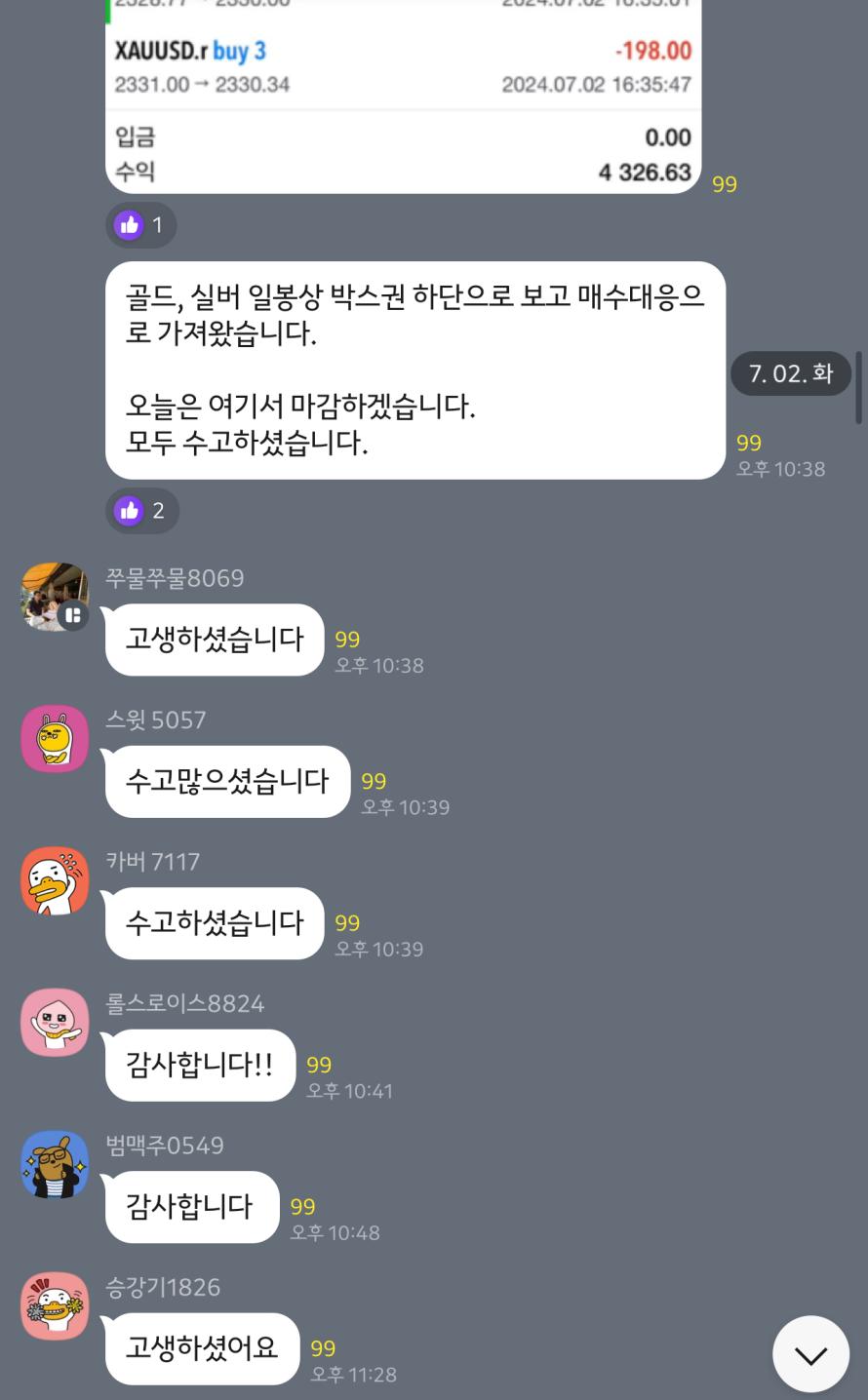Screen dimensions: 868x1400
Task: Tap the thumbs-up reaction showing 1
Action: [x=141, y=225]
